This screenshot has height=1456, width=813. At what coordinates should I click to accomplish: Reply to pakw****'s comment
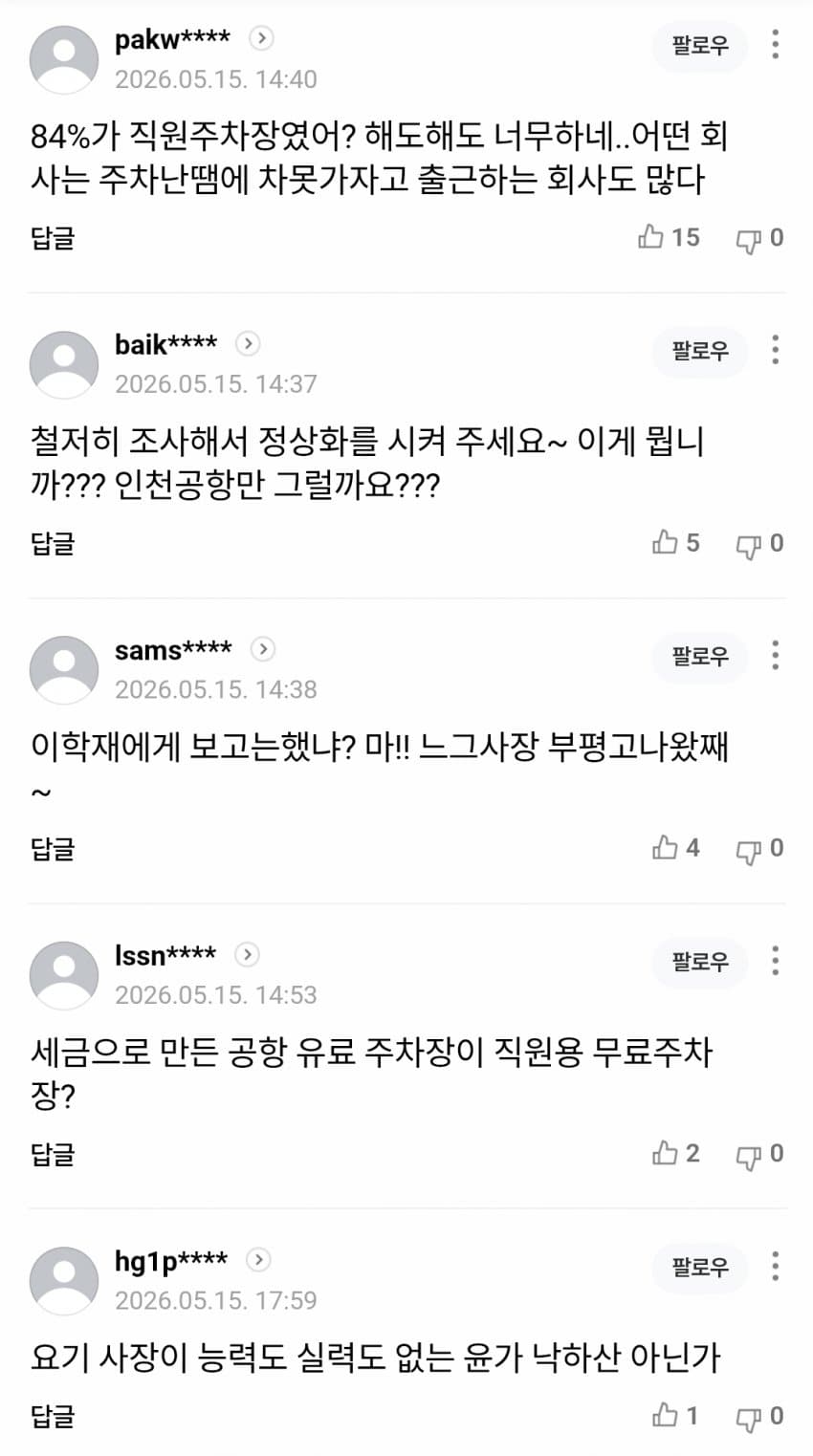click(53, 238)
